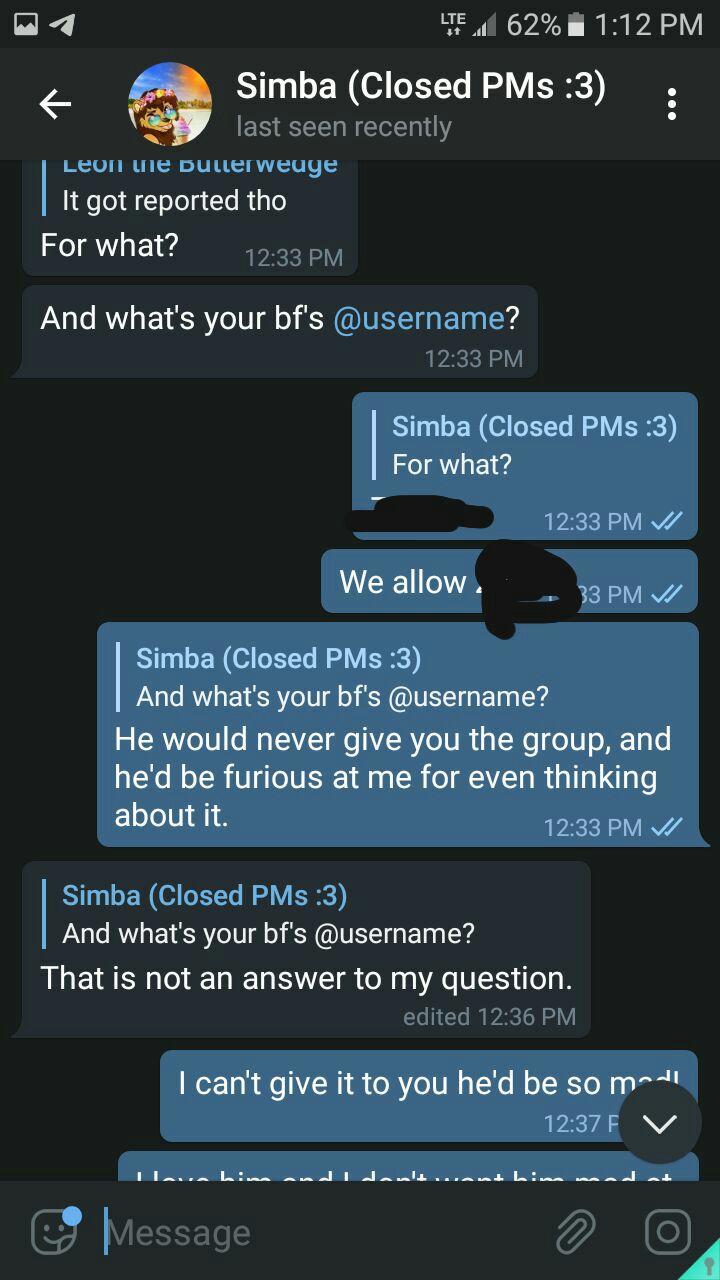720x1280 pixels.
Task: Tap the @username link in the 12:33 message
Action: 418,318
